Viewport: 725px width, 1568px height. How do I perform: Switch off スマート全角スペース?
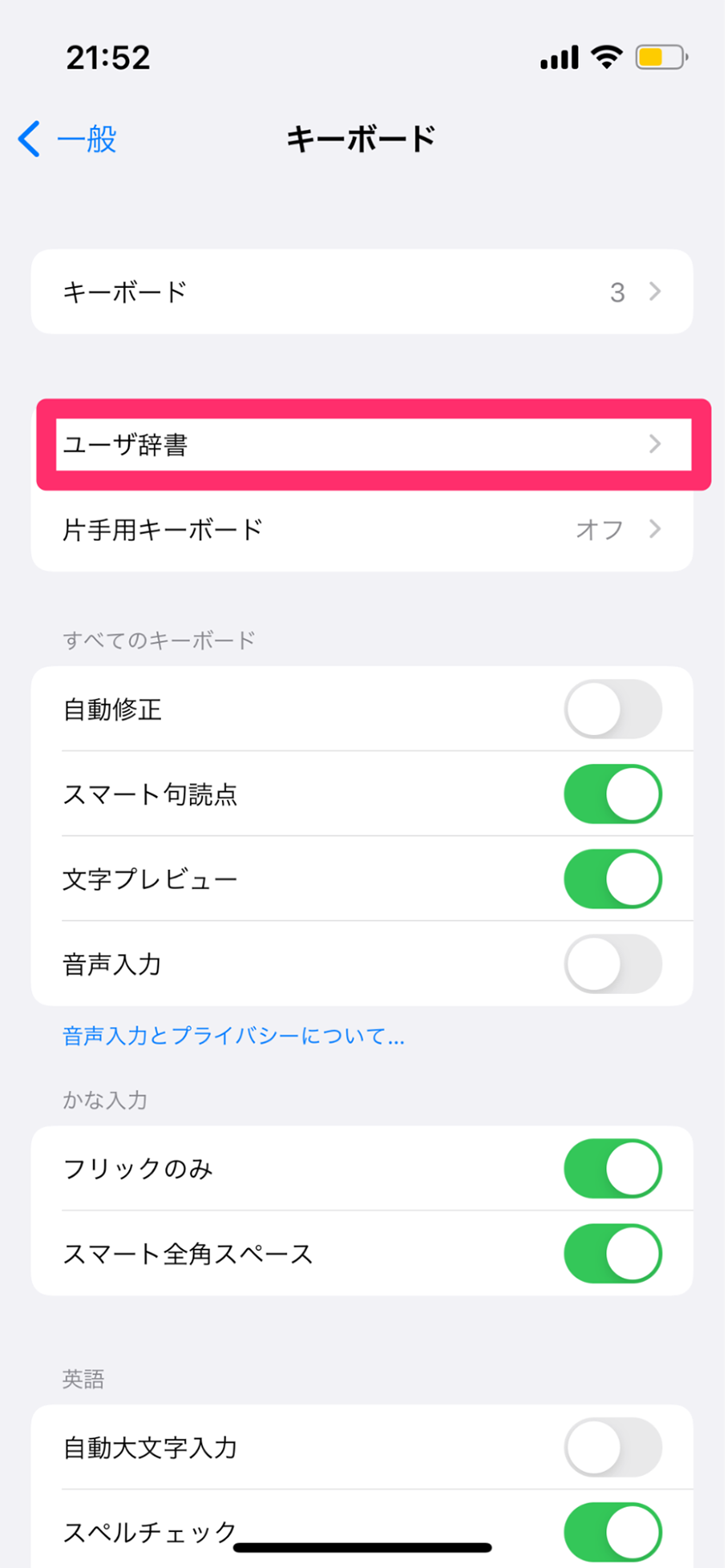click(x=612, y=1253)
